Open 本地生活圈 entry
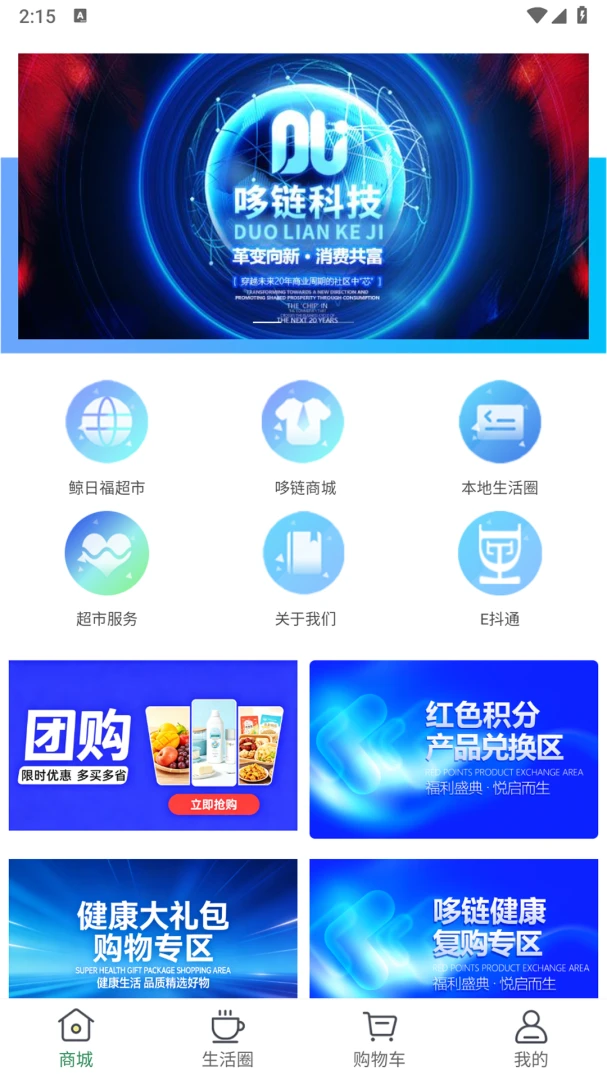Screen dimensions: 607x1080 pos(500,438)
